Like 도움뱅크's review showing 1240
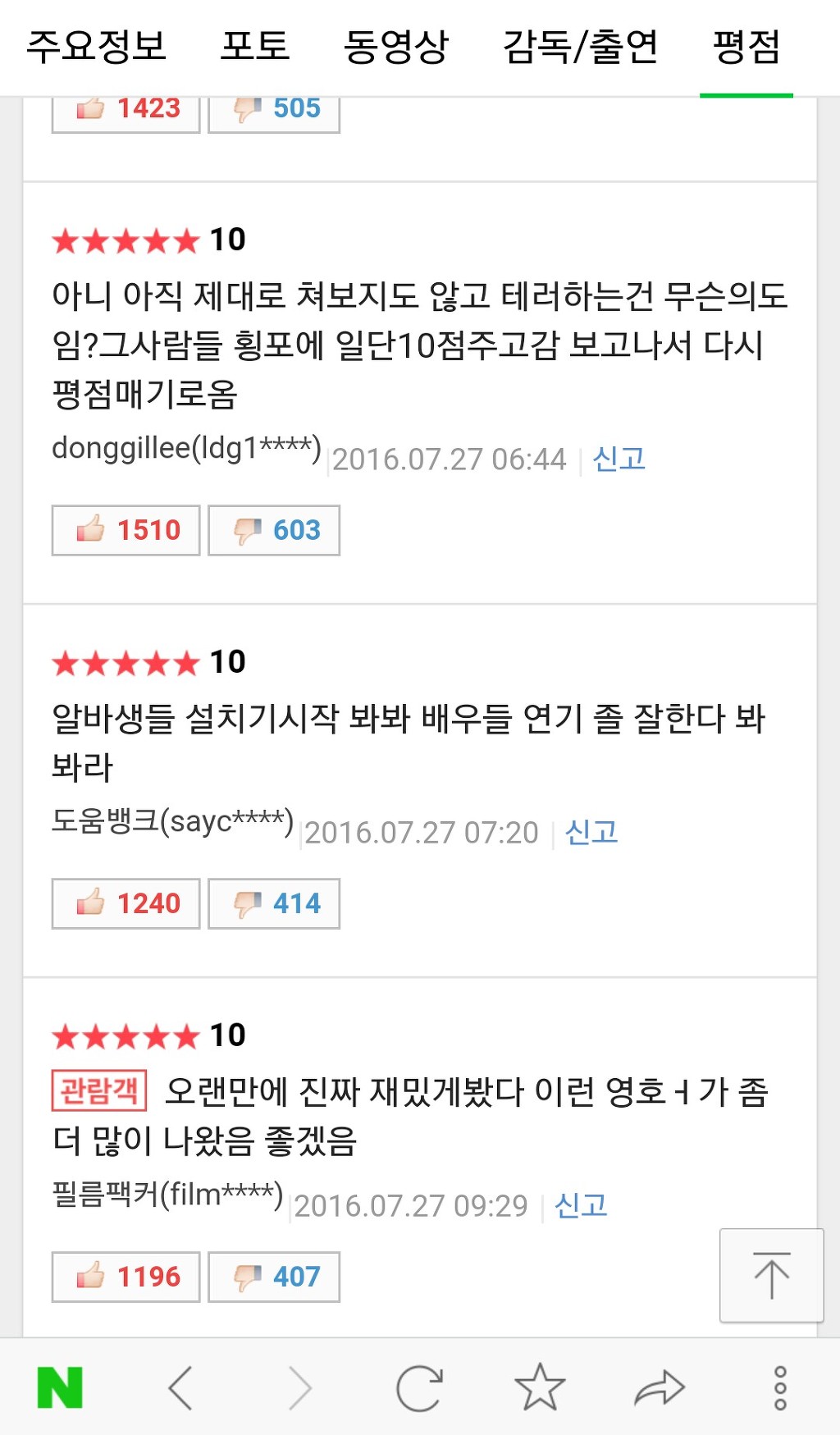 pyautogui.click(x=126, y=903)
